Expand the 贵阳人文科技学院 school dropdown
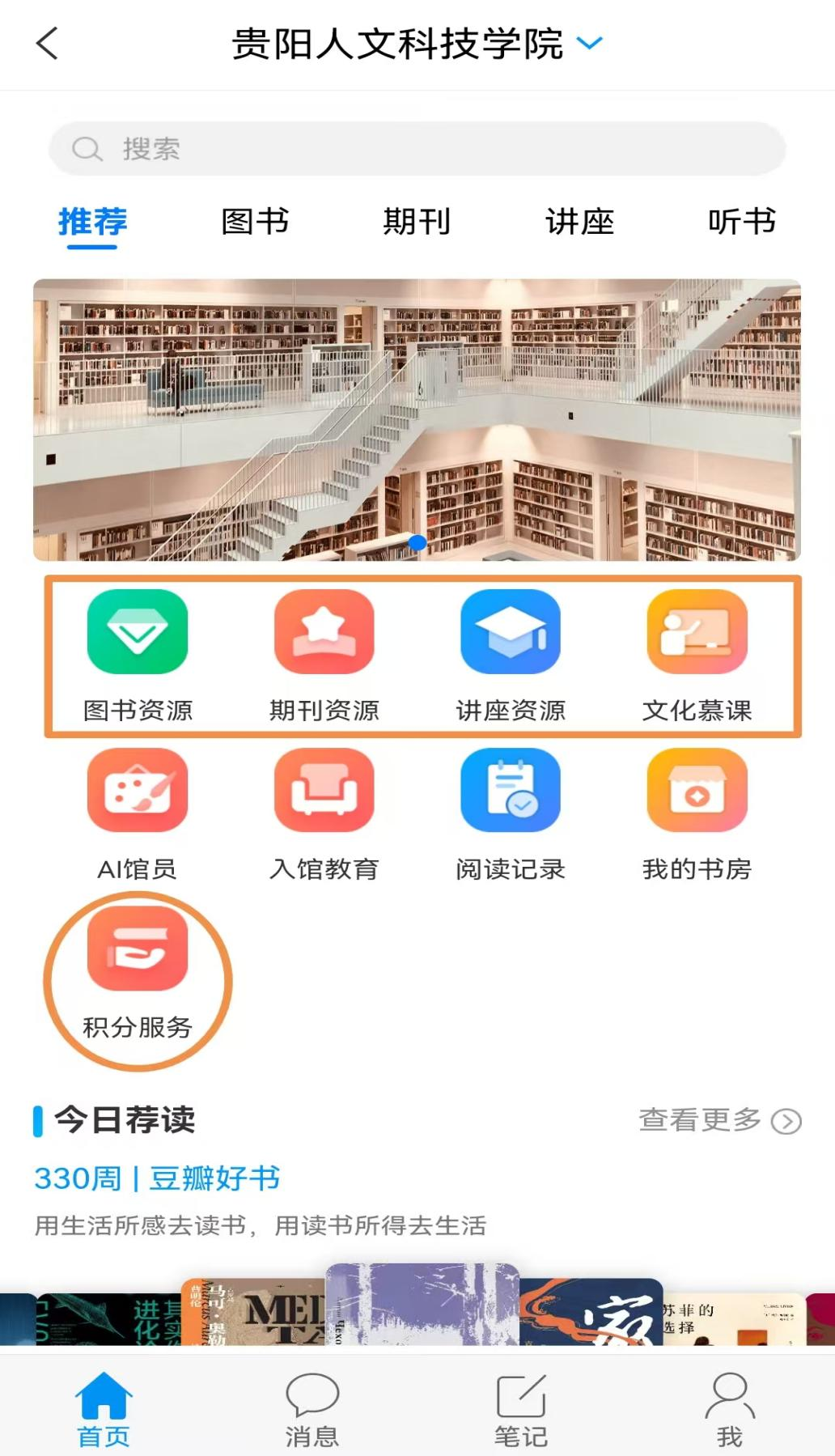835x1456 pixels. pos(589,43)
